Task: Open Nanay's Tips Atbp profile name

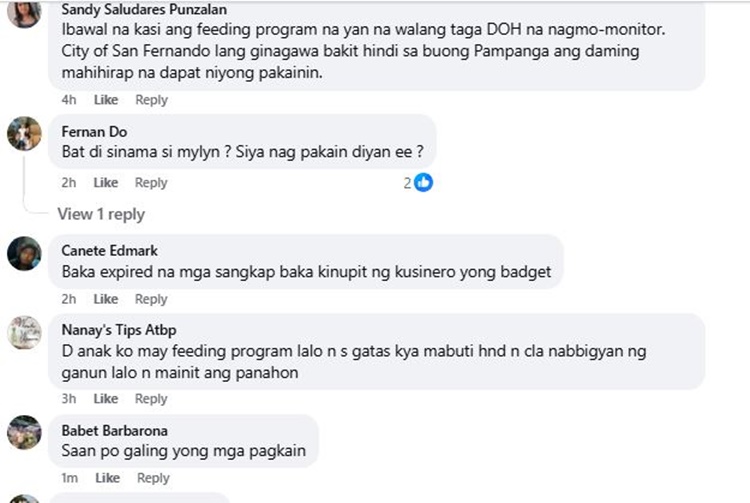Action: (x=119, y=330)
